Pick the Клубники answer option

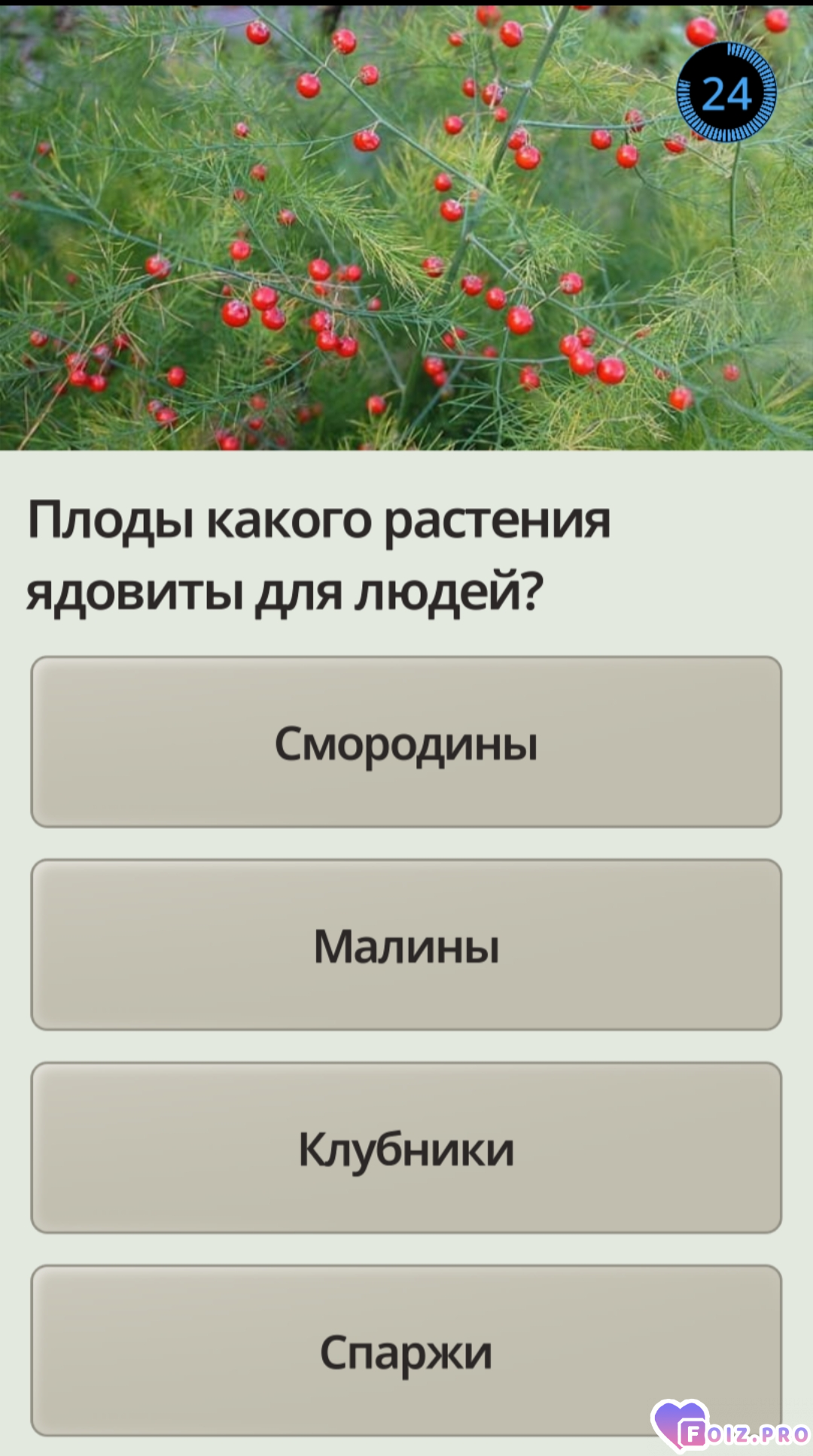pos(406,1147)
